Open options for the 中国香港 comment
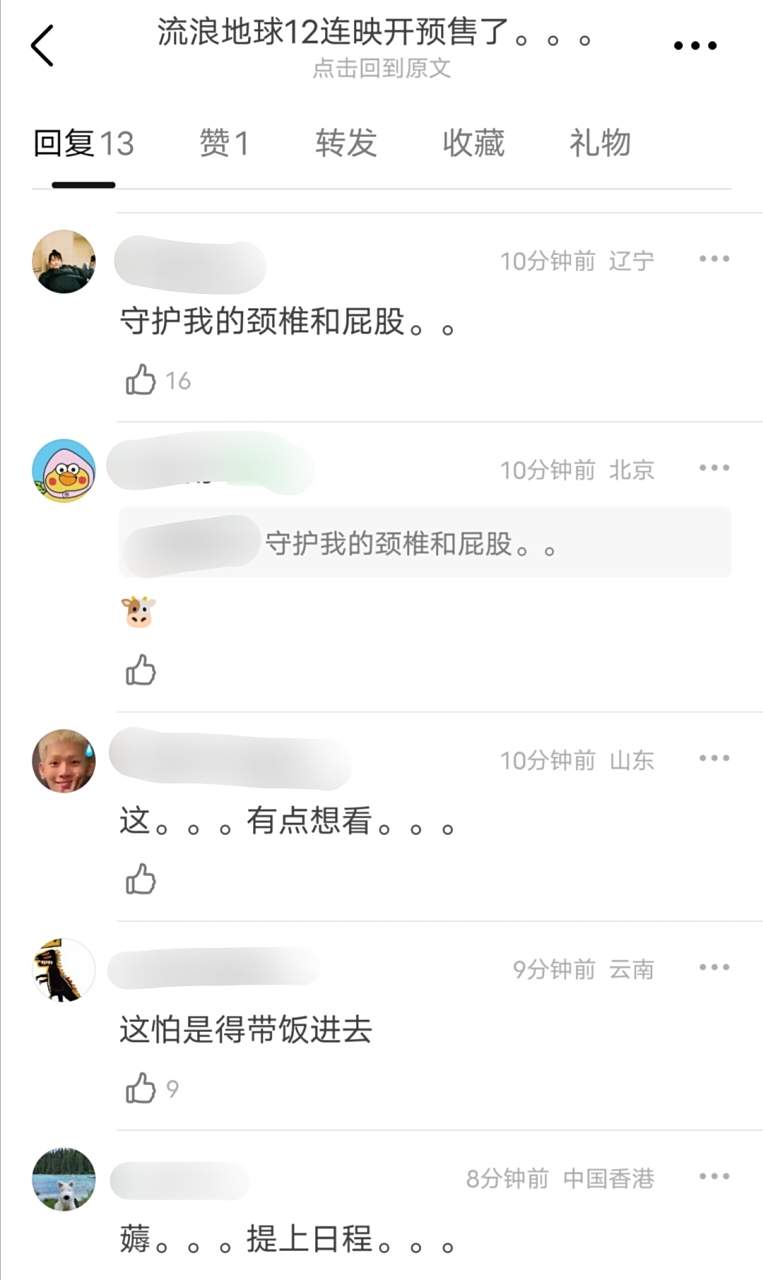This screenshot has height=1280, width=763. click(715, 1177)
